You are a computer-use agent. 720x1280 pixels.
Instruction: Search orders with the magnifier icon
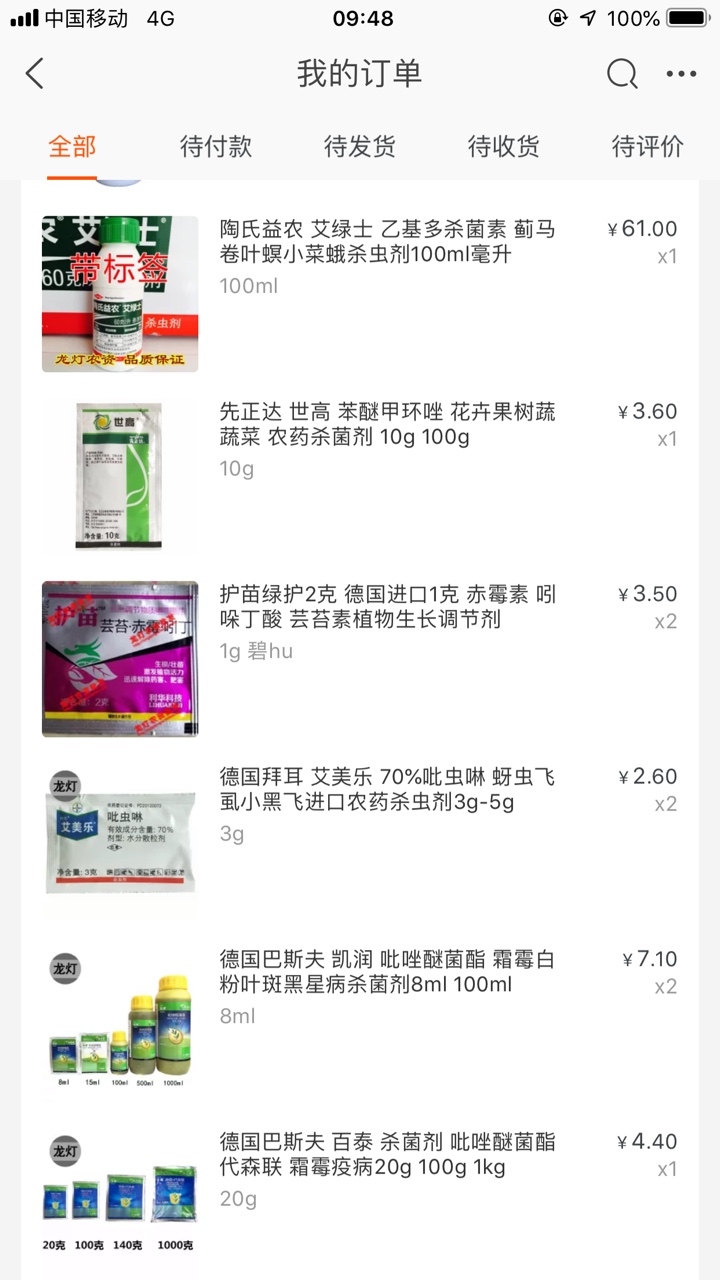coord(622,73)
